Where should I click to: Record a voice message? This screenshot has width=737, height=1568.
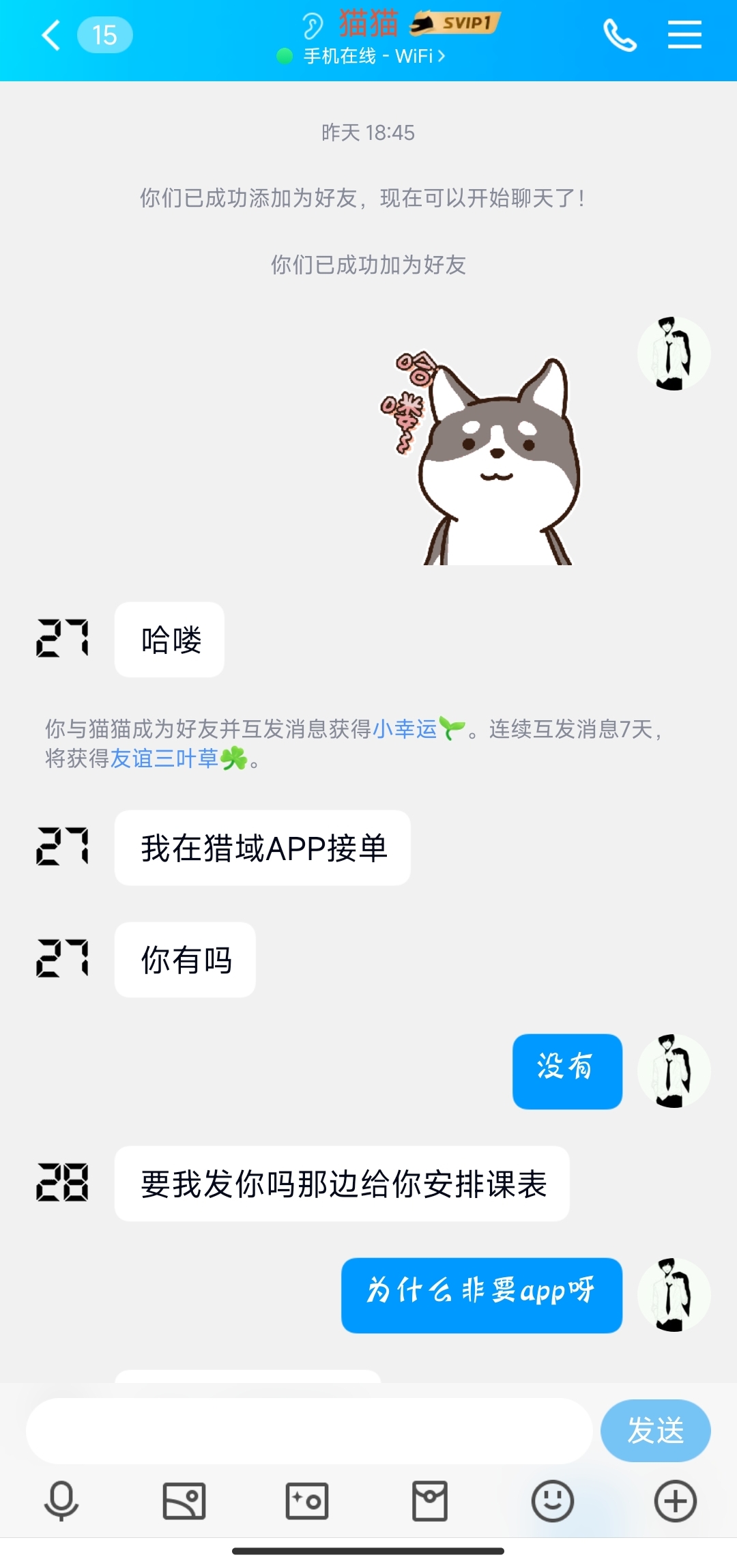[x=61, y=1501]
